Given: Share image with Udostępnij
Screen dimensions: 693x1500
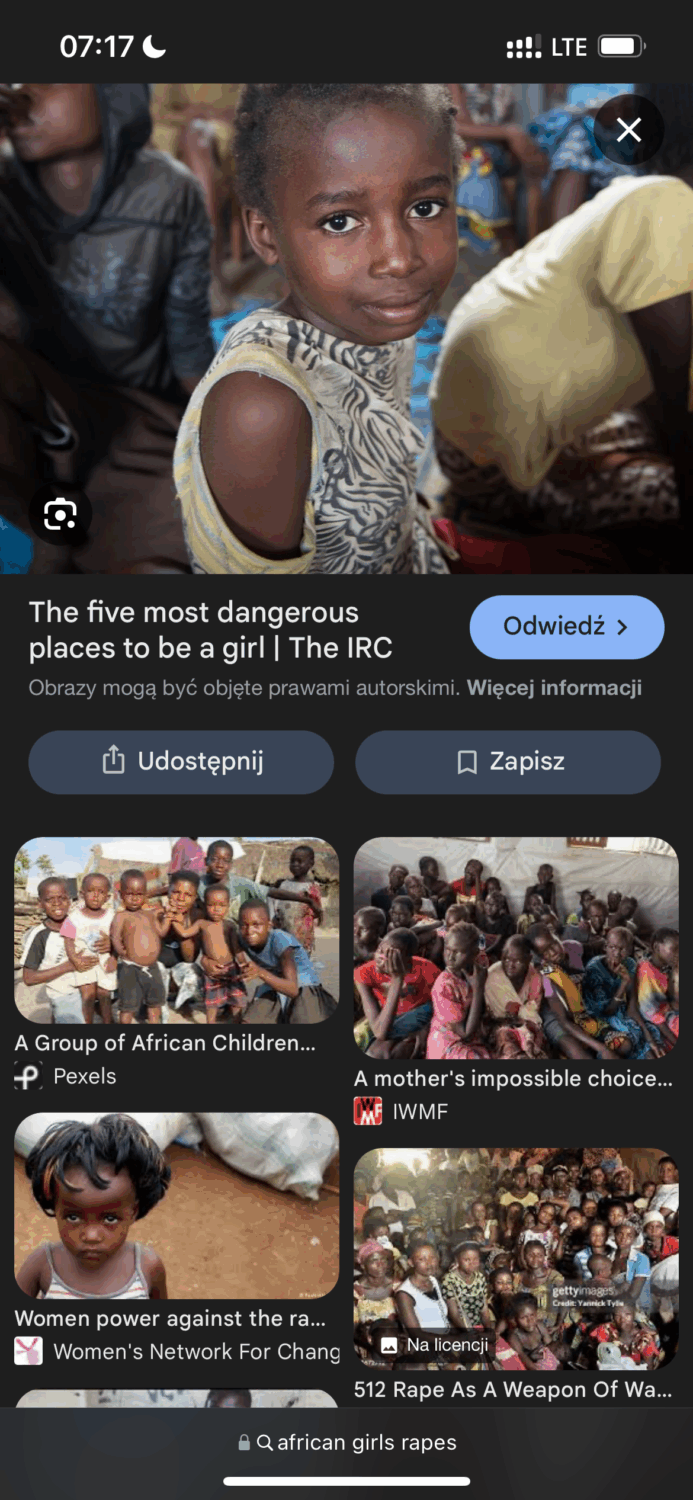Looking at the screenshot, I should [181, 762].
